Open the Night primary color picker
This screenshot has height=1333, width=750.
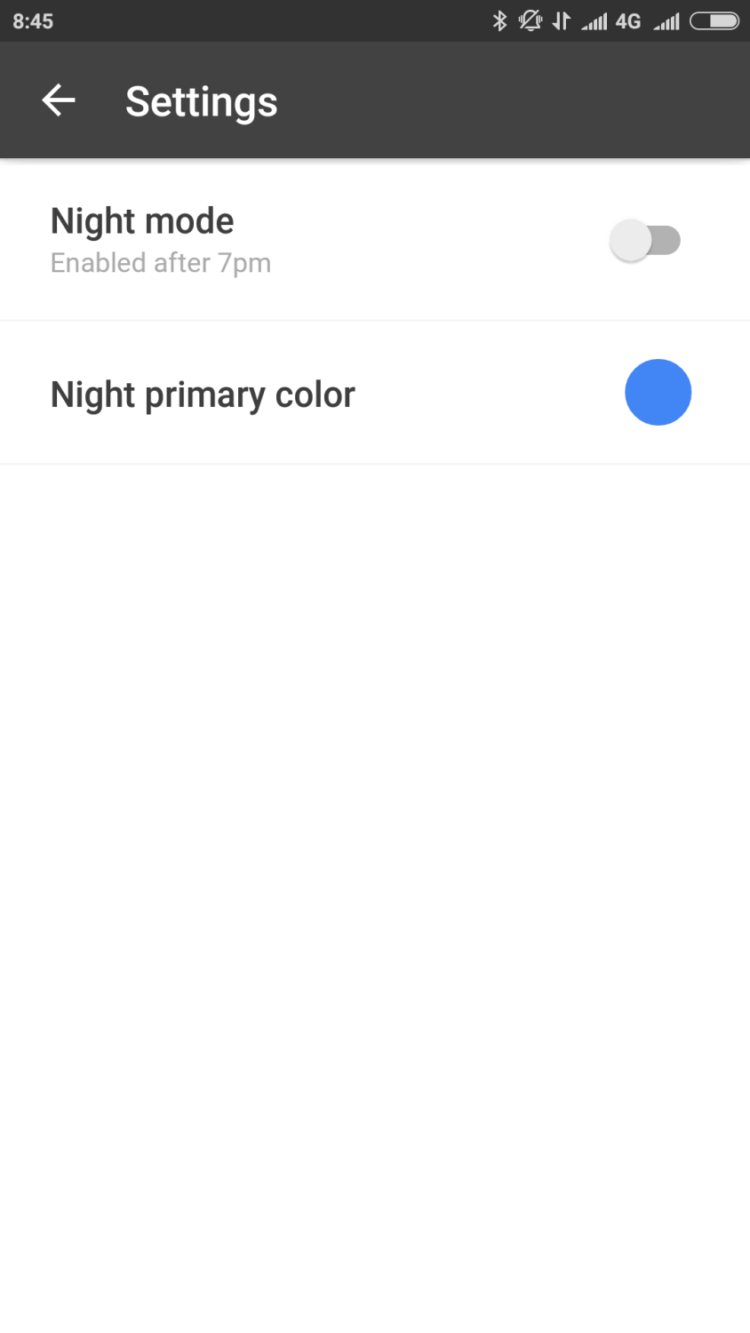[x=657, y=393]
